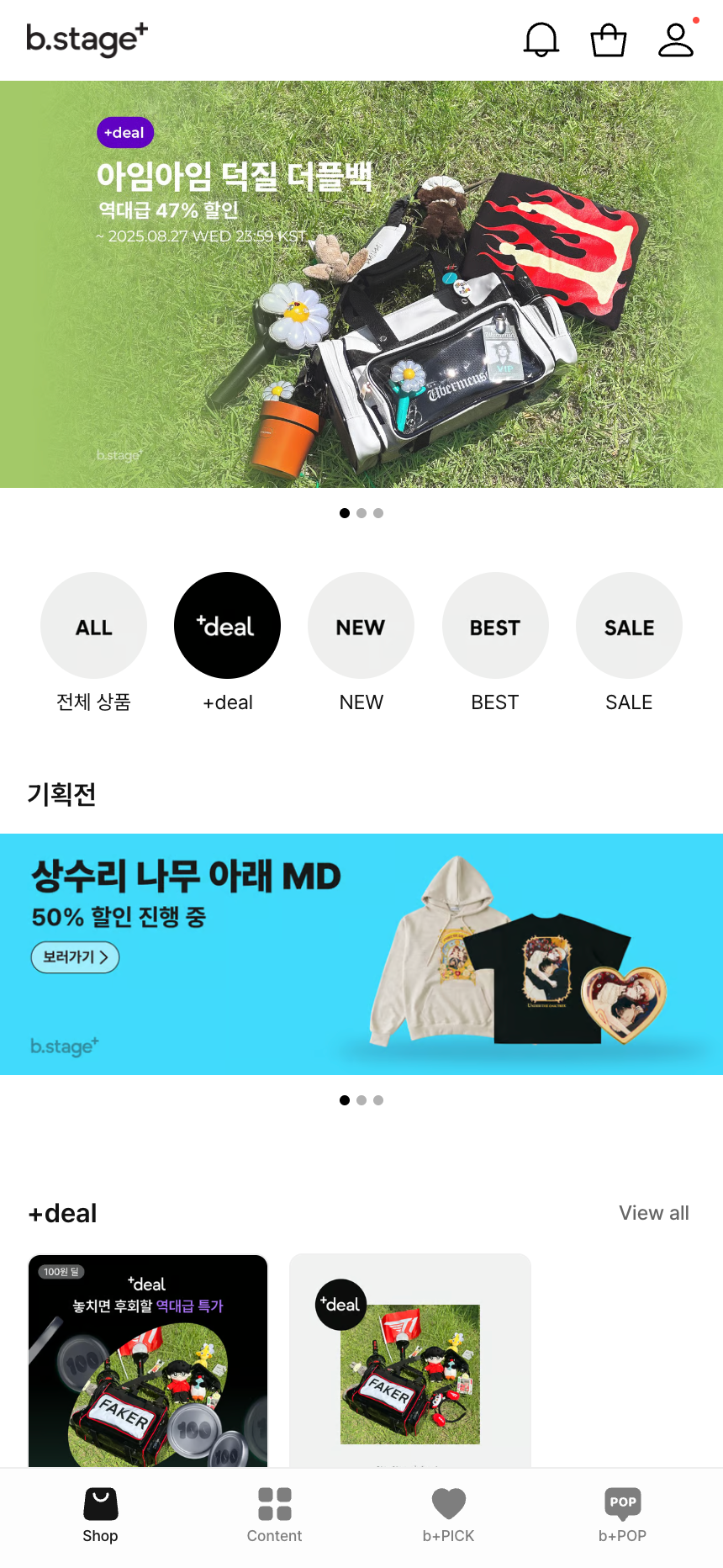Select the ALL 전체 상품 category
This screenshot has height=1568, width=723.
click(93, 626)
